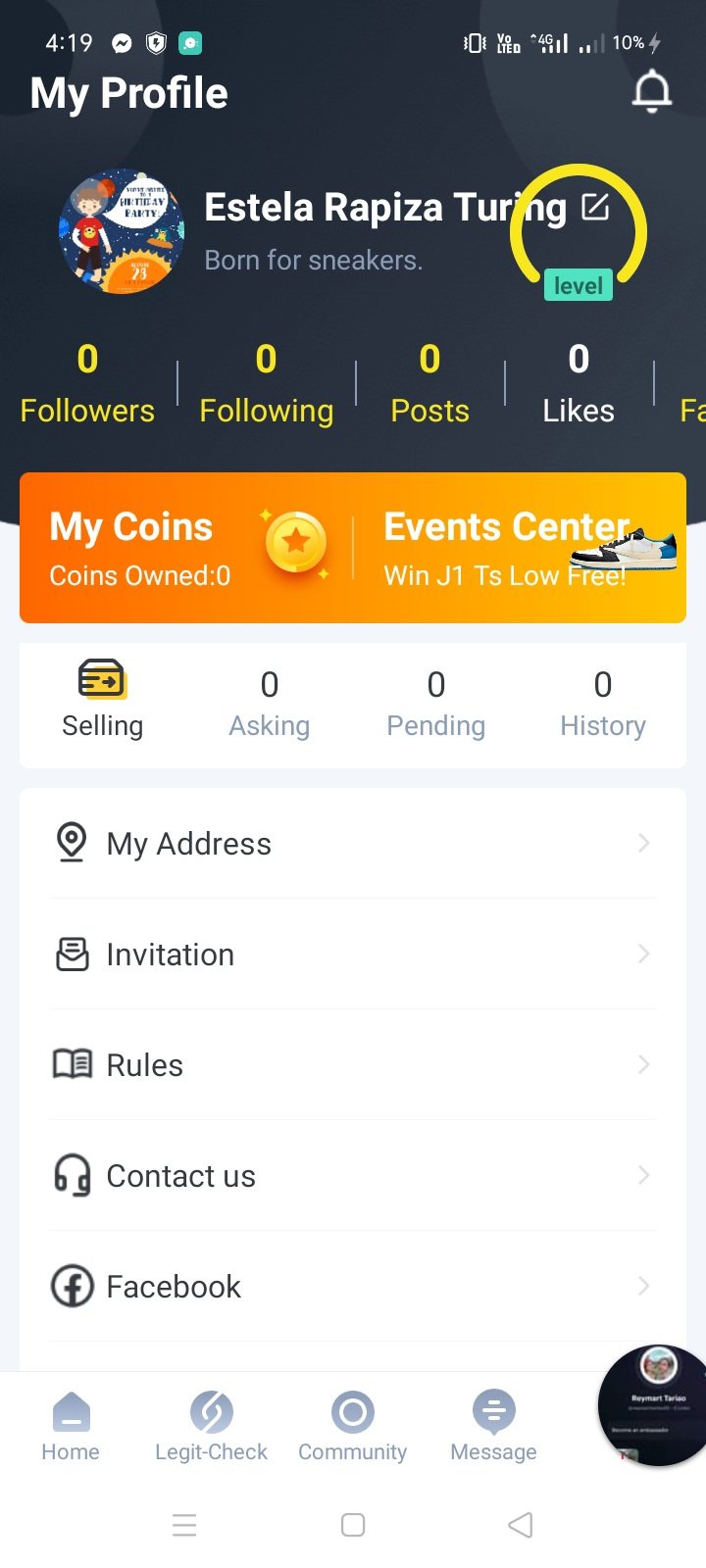The height and width of the screenshot is (1568, 706).
Task: Select the Selling option
Action: [102, 701]
